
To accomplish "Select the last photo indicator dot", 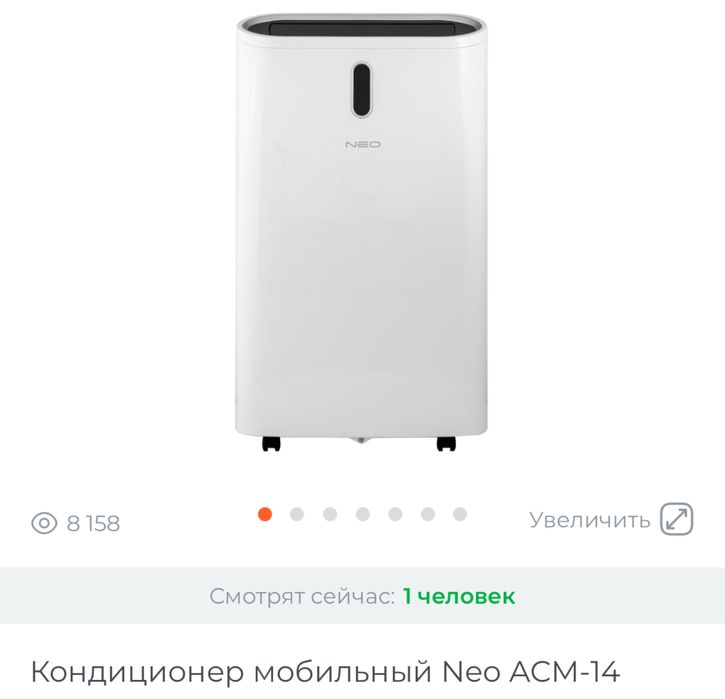I will click(x=460, y=514).
